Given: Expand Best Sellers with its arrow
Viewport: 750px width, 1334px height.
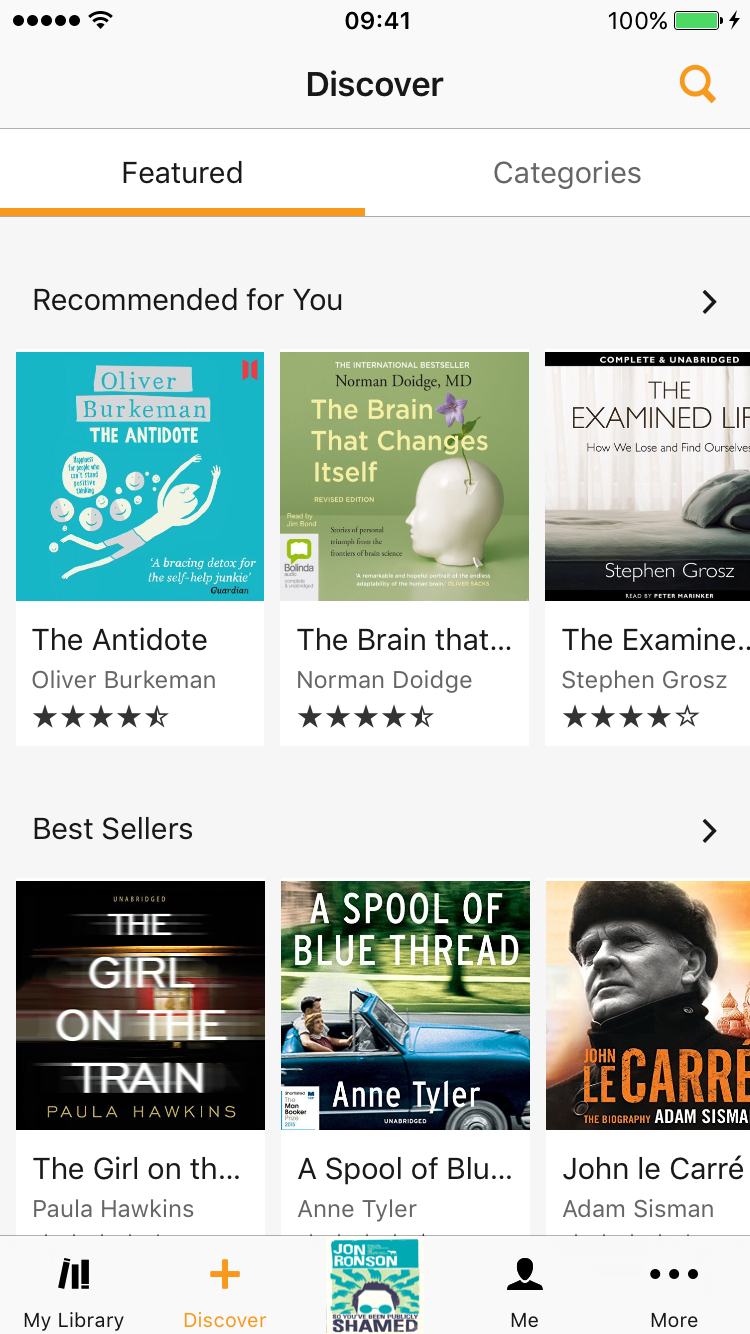Looking at the screenshot, I should (709, 830).
